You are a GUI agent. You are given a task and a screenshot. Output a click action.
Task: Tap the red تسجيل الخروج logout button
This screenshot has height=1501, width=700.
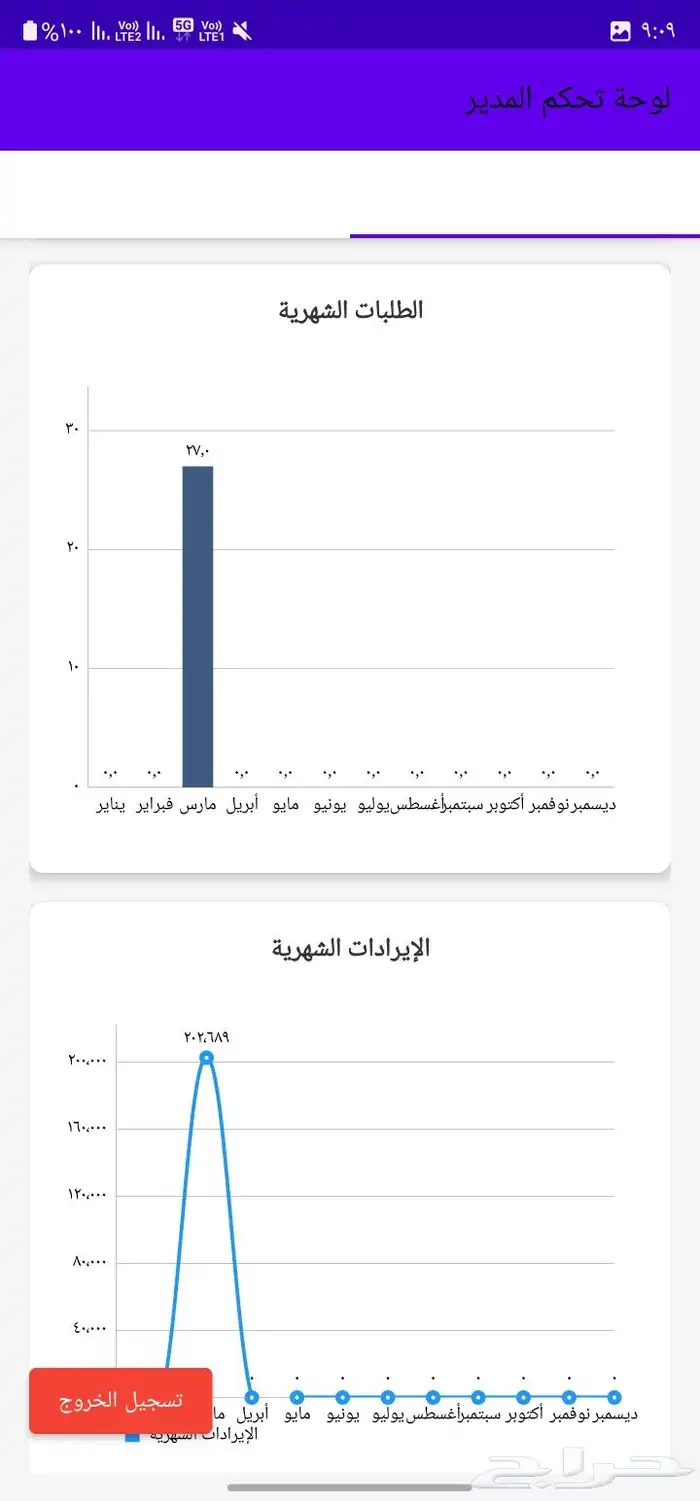(x=120, y=1400)
